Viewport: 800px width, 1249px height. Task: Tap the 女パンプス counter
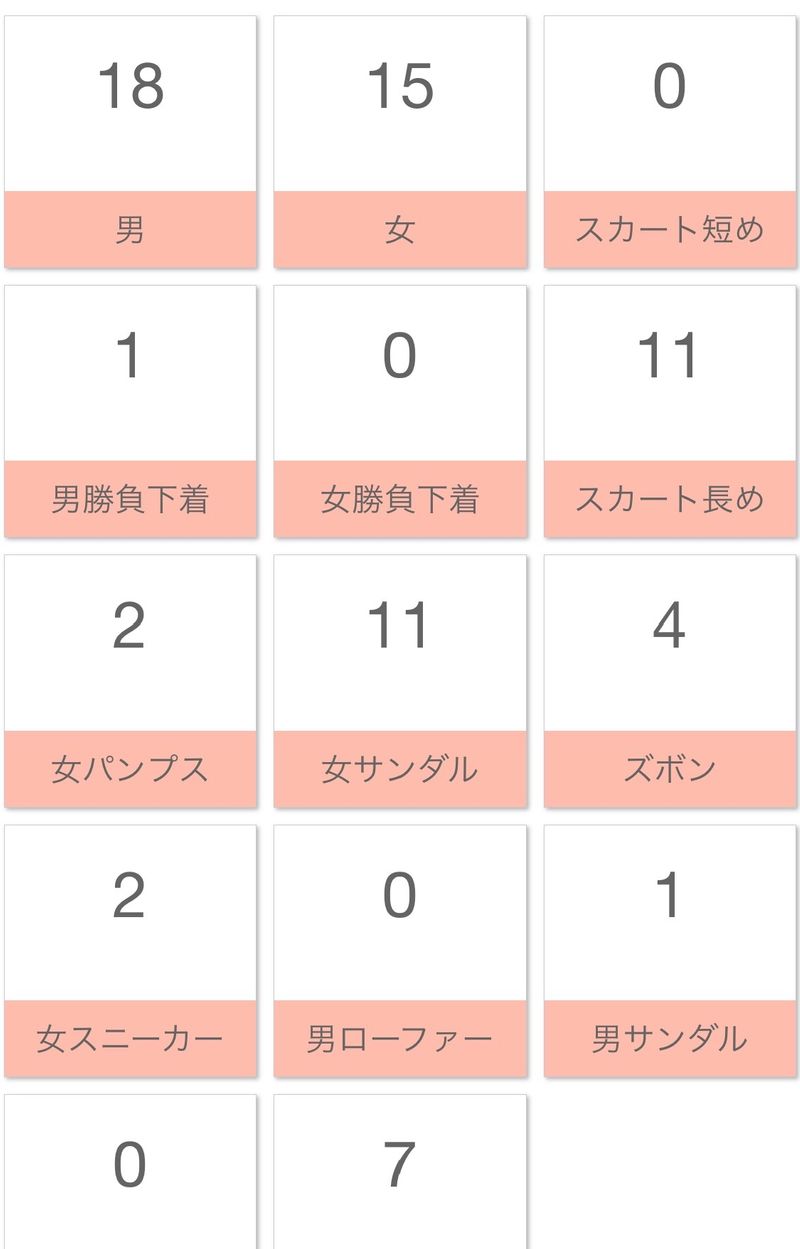[130, 681]
